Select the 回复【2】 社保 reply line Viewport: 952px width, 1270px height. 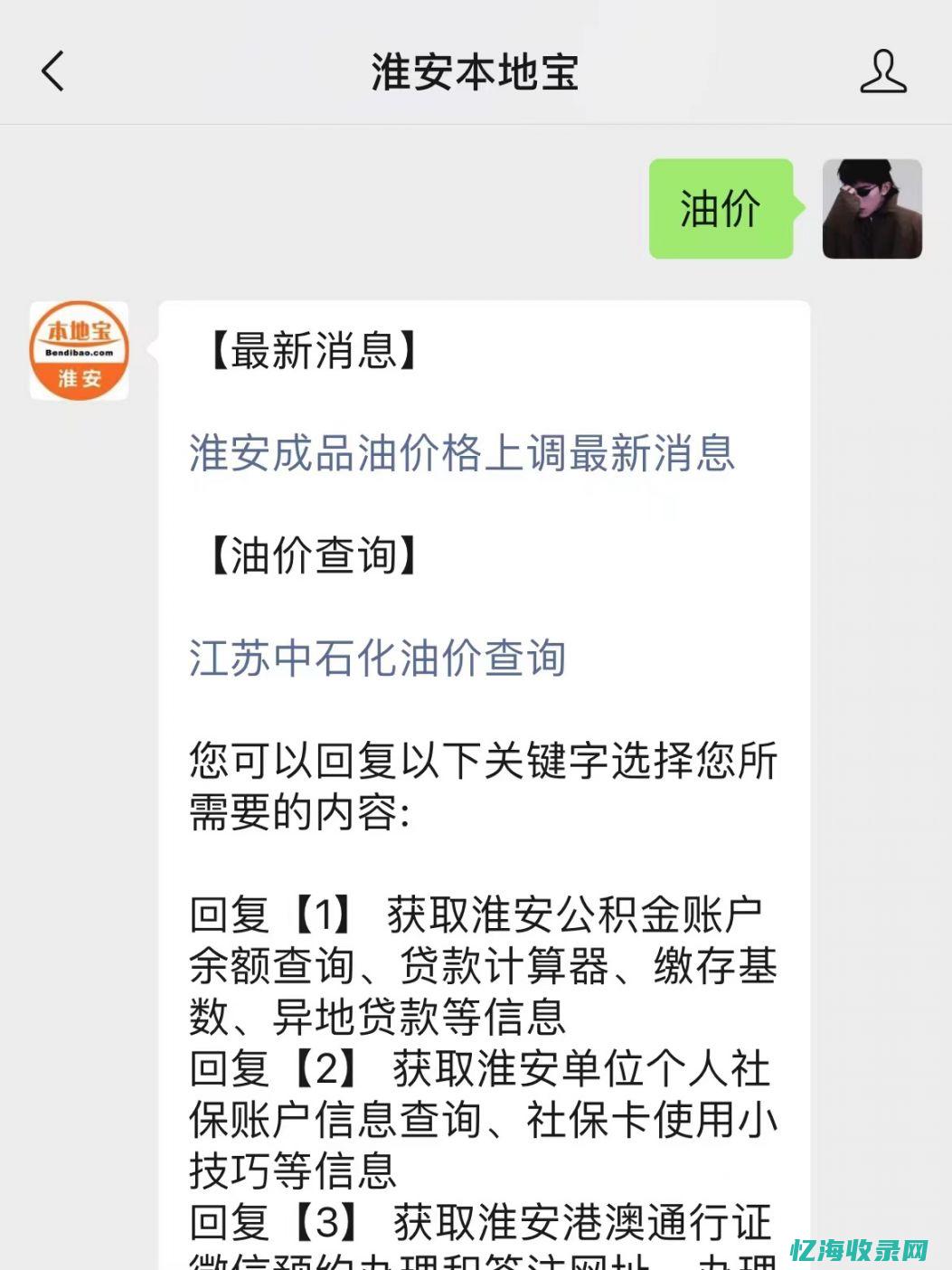coord(478,1069)
